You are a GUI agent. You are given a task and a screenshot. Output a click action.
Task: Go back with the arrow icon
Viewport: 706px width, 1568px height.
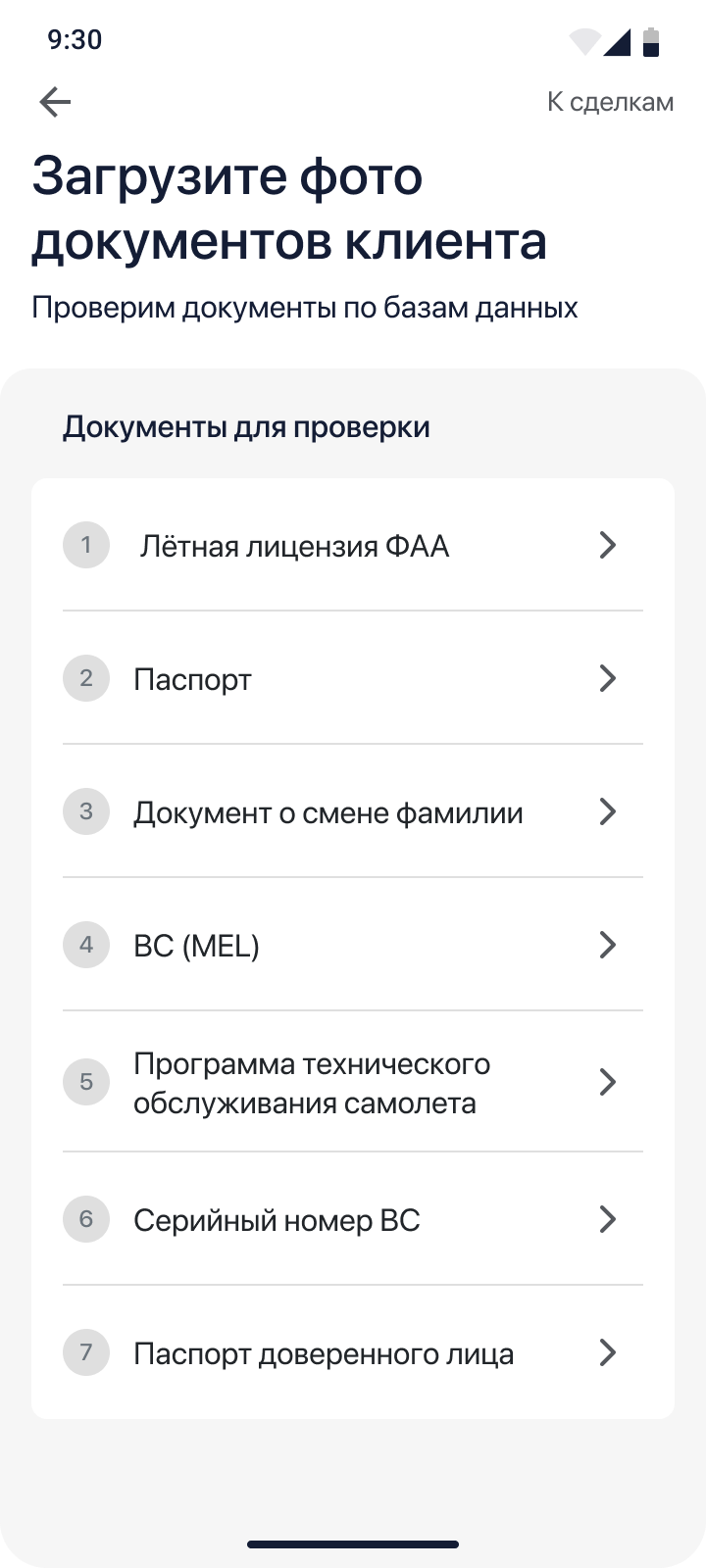pos(55,102)
